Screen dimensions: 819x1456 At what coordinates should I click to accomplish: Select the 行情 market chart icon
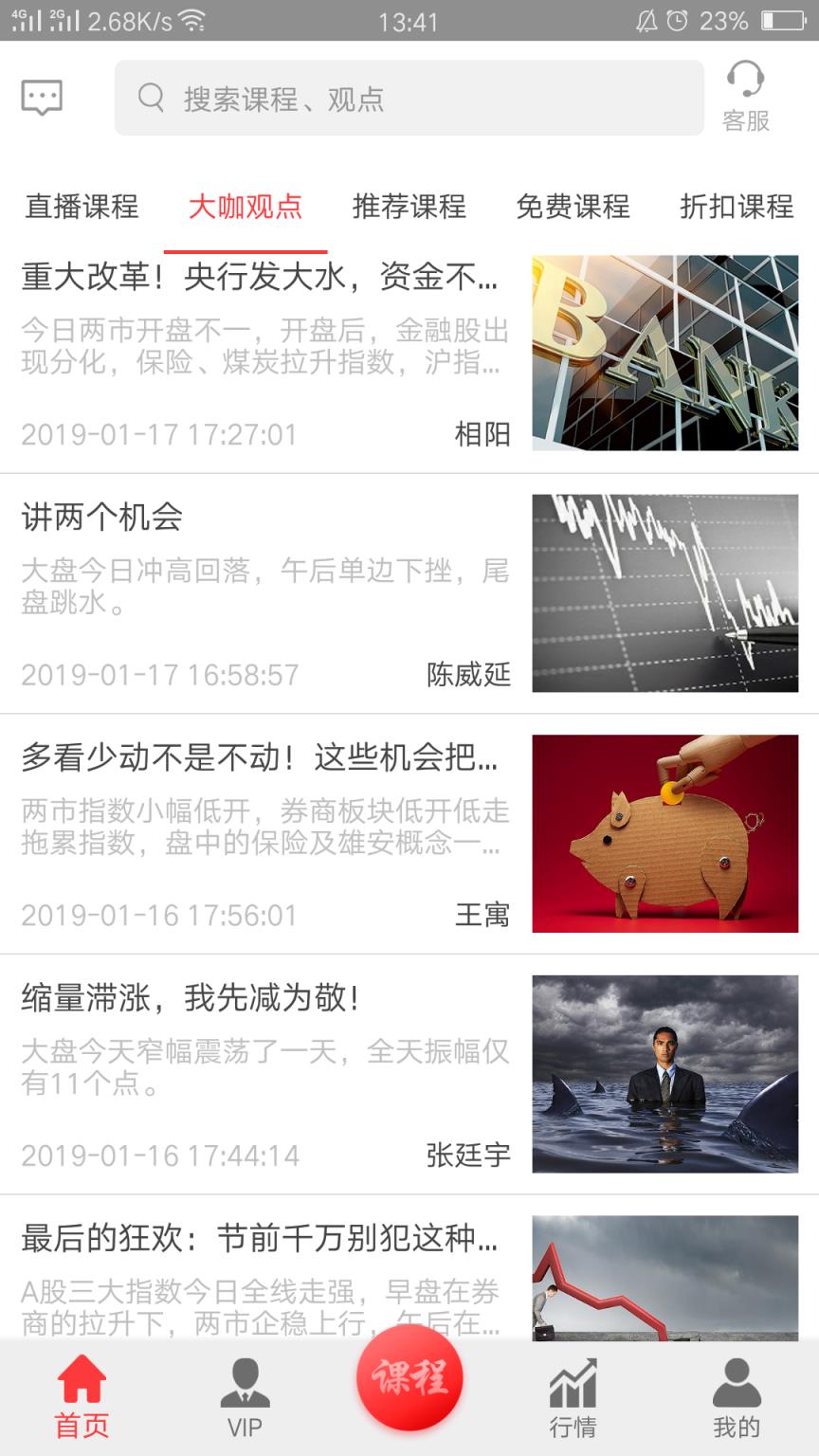click(x=573, y=1393)
